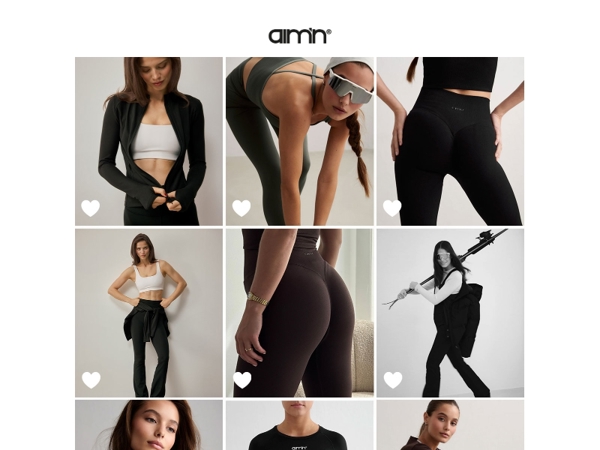Like the black high-waist tights tile, hands on hips
This screenshot has height=450, width=600.
coord(393,208)
